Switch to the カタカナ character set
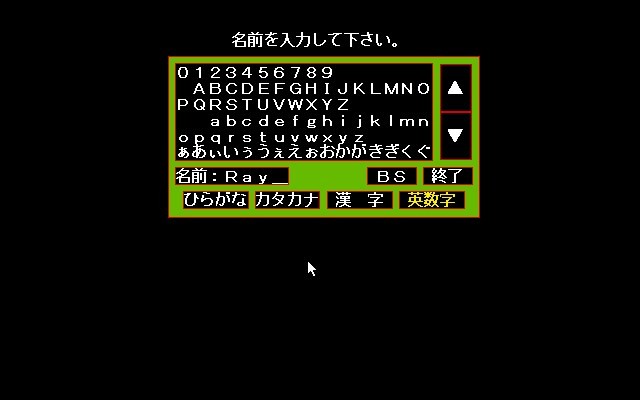Screen dimensions: 640x400 coord(287,199)
